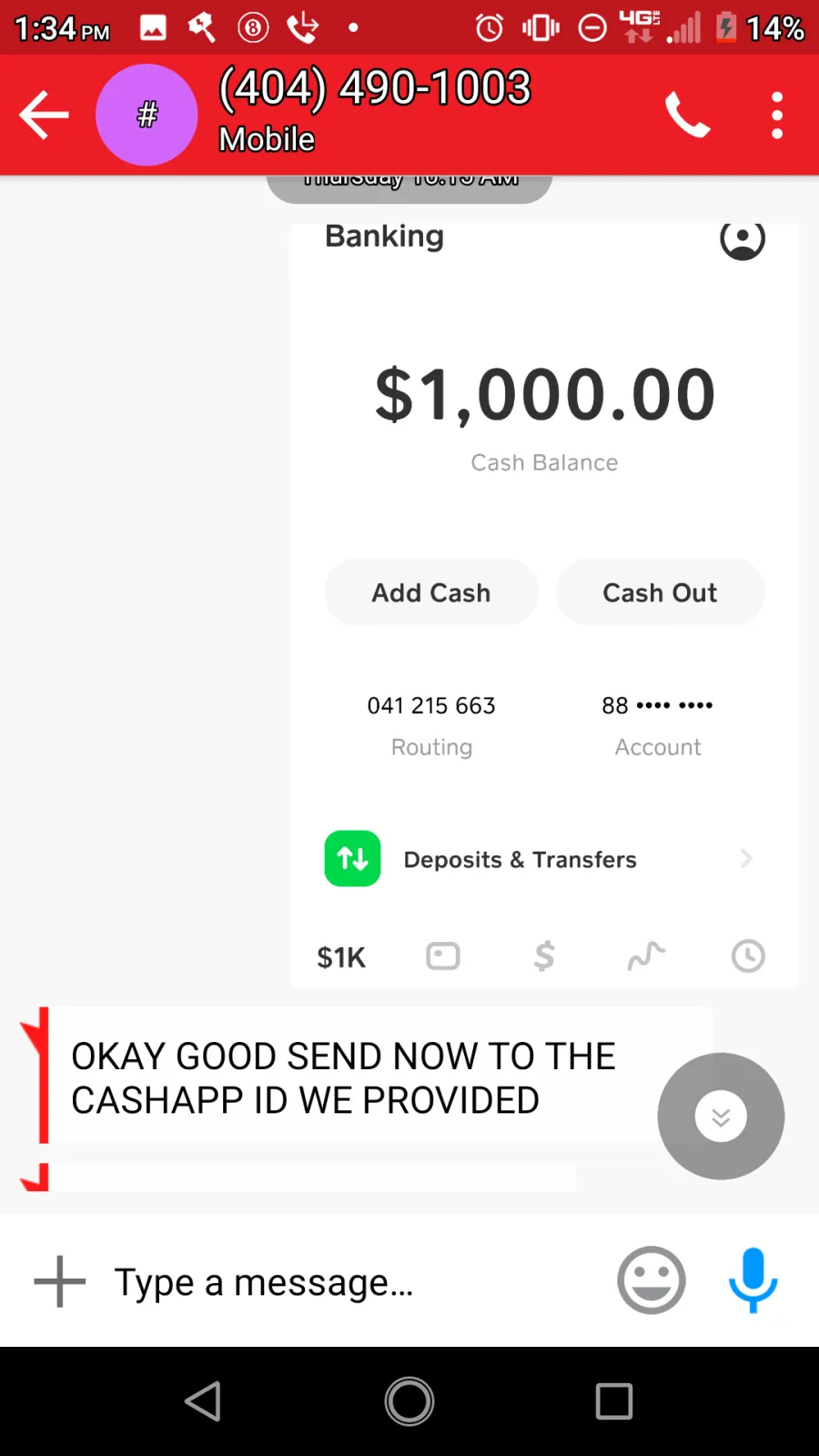The height and width of the screenshot is (1456, 819).
Task: Jump to latest messages with down-arrow button
Action: point(721,1117)
